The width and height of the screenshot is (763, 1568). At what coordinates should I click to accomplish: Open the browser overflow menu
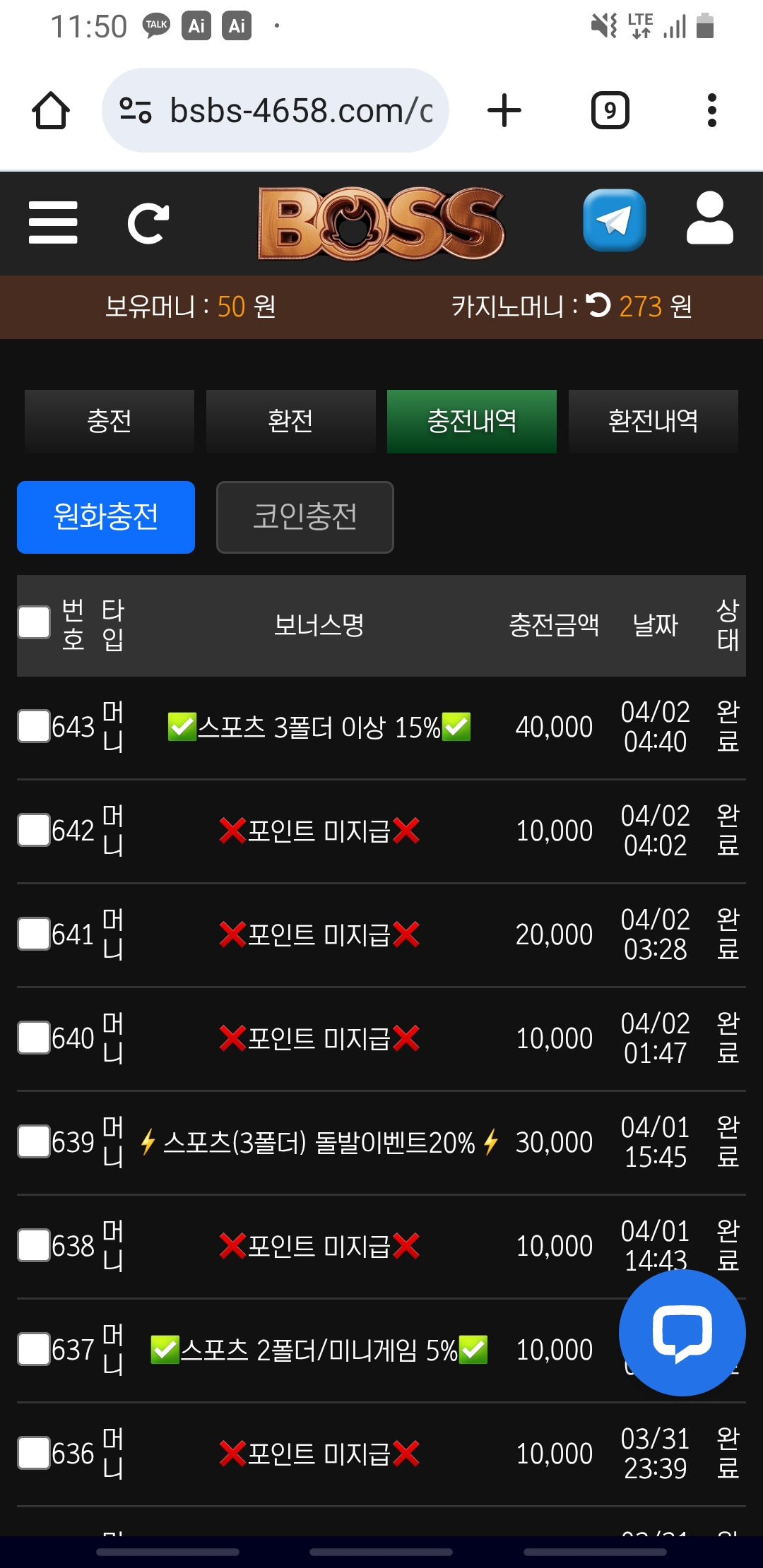(x=712, y=110)
